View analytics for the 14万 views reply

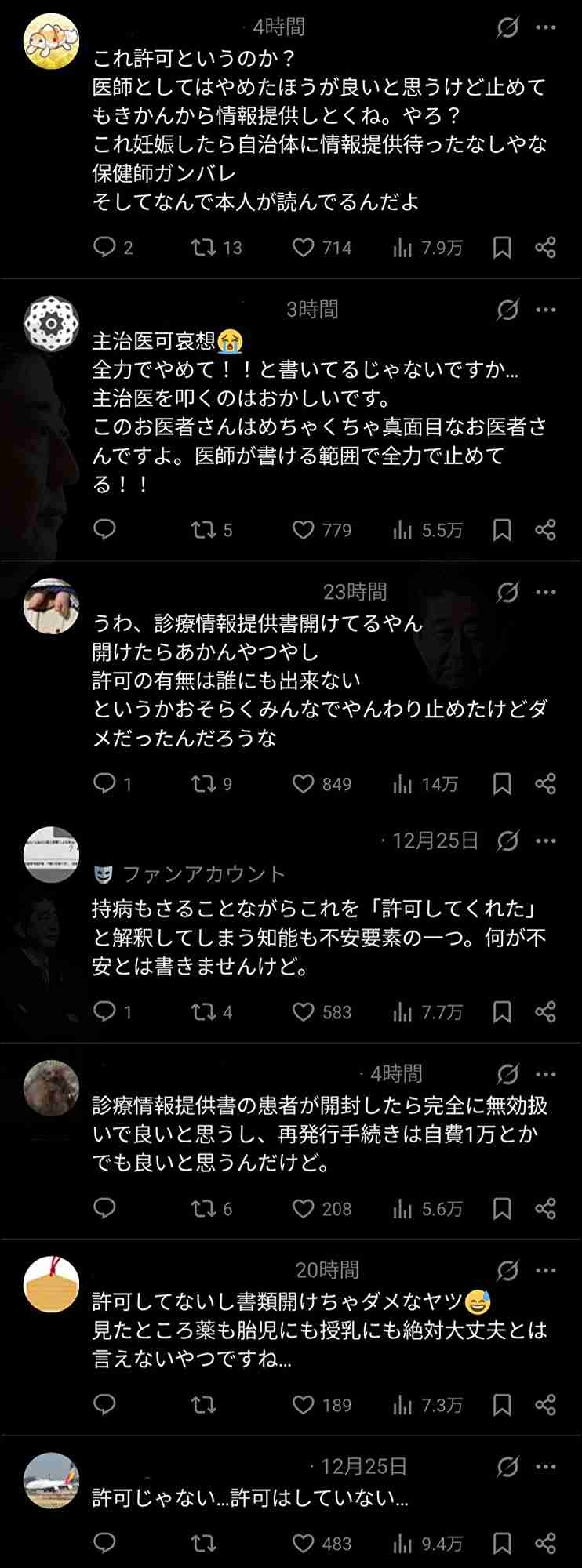pos(402,784)
